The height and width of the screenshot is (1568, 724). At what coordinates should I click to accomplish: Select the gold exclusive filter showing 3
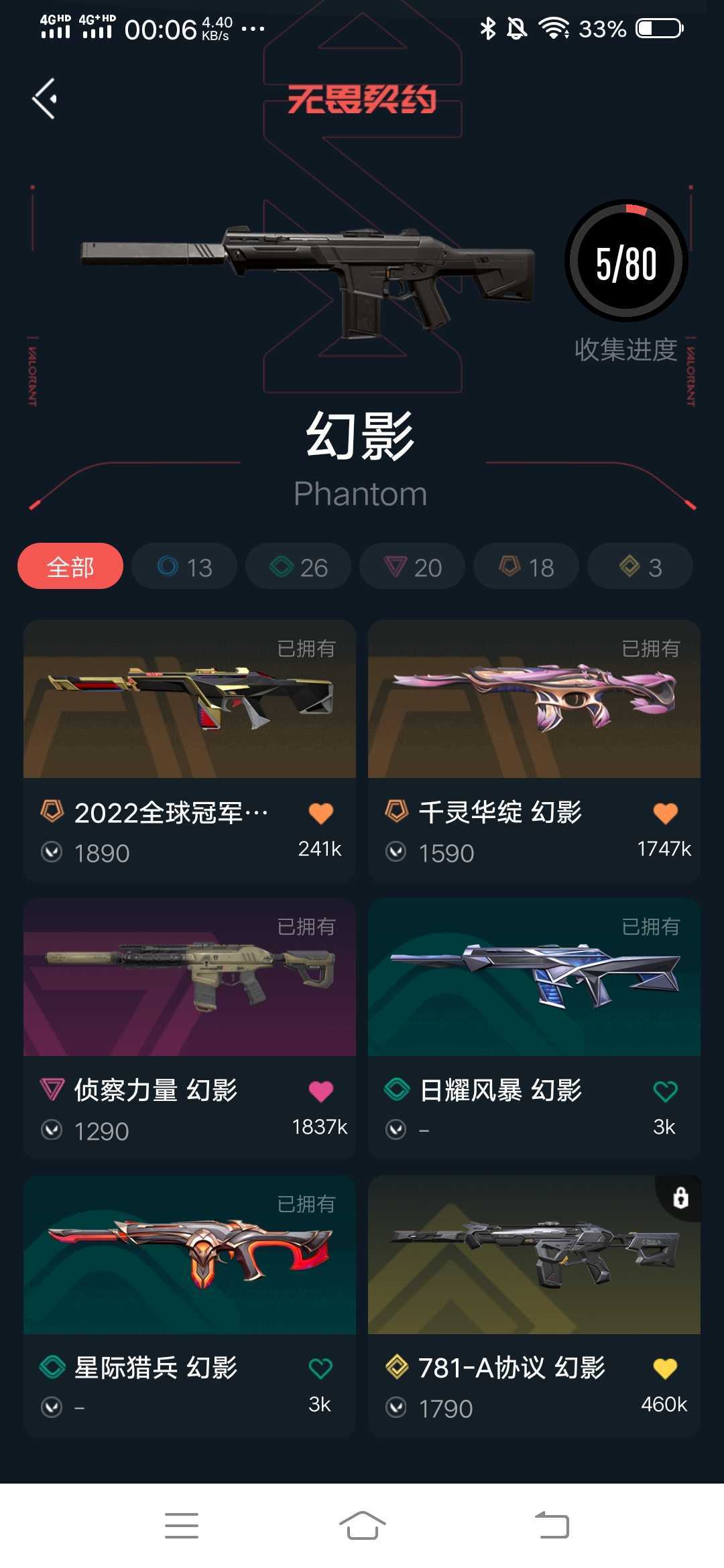pyautogui.click(x=639, y=566)
